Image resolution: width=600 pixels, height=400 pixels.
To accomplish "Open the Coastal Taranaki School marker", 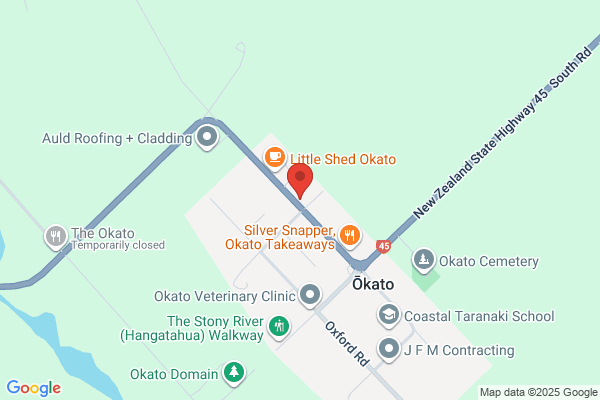I will coord(389,315).
